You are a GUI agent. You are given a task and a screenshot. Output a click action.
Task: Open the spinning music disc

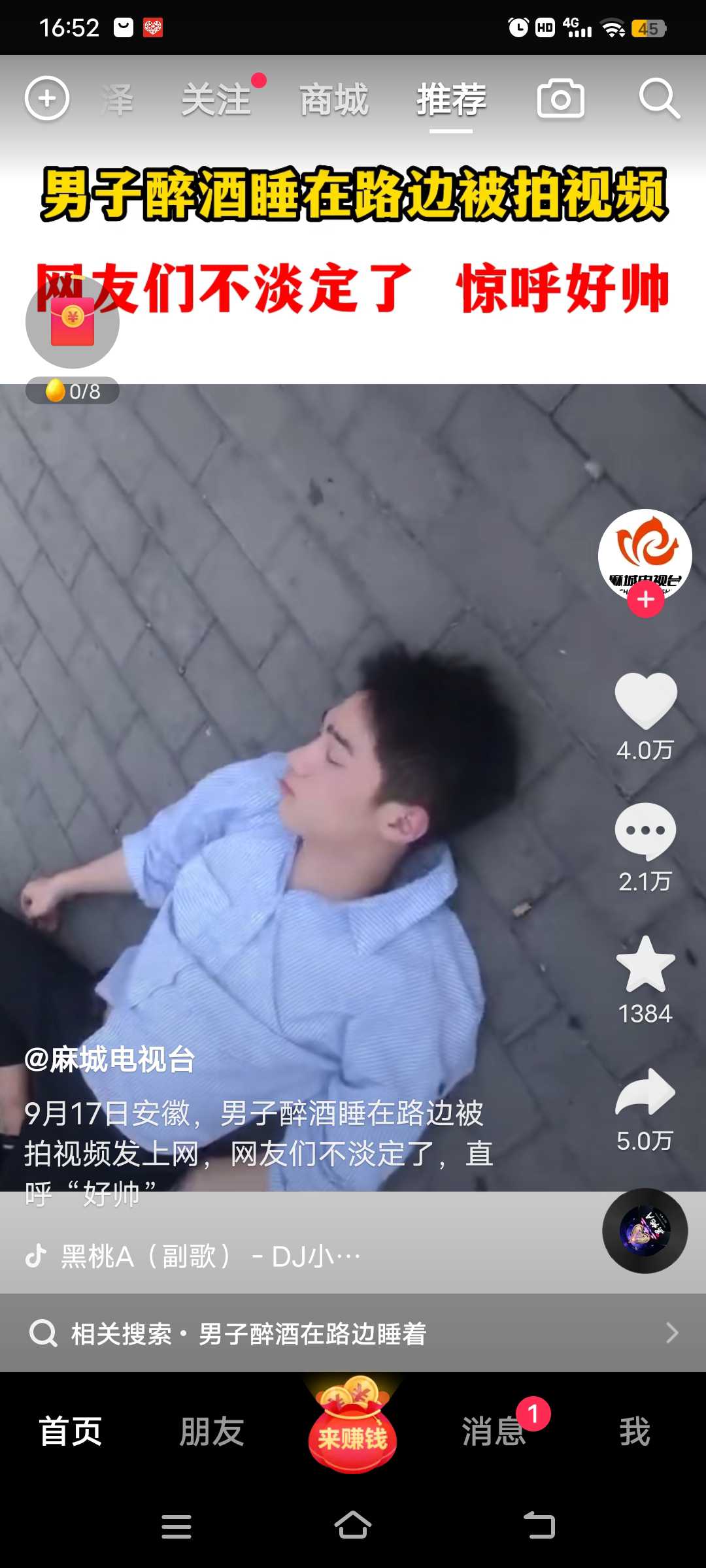click(645, 1231)
